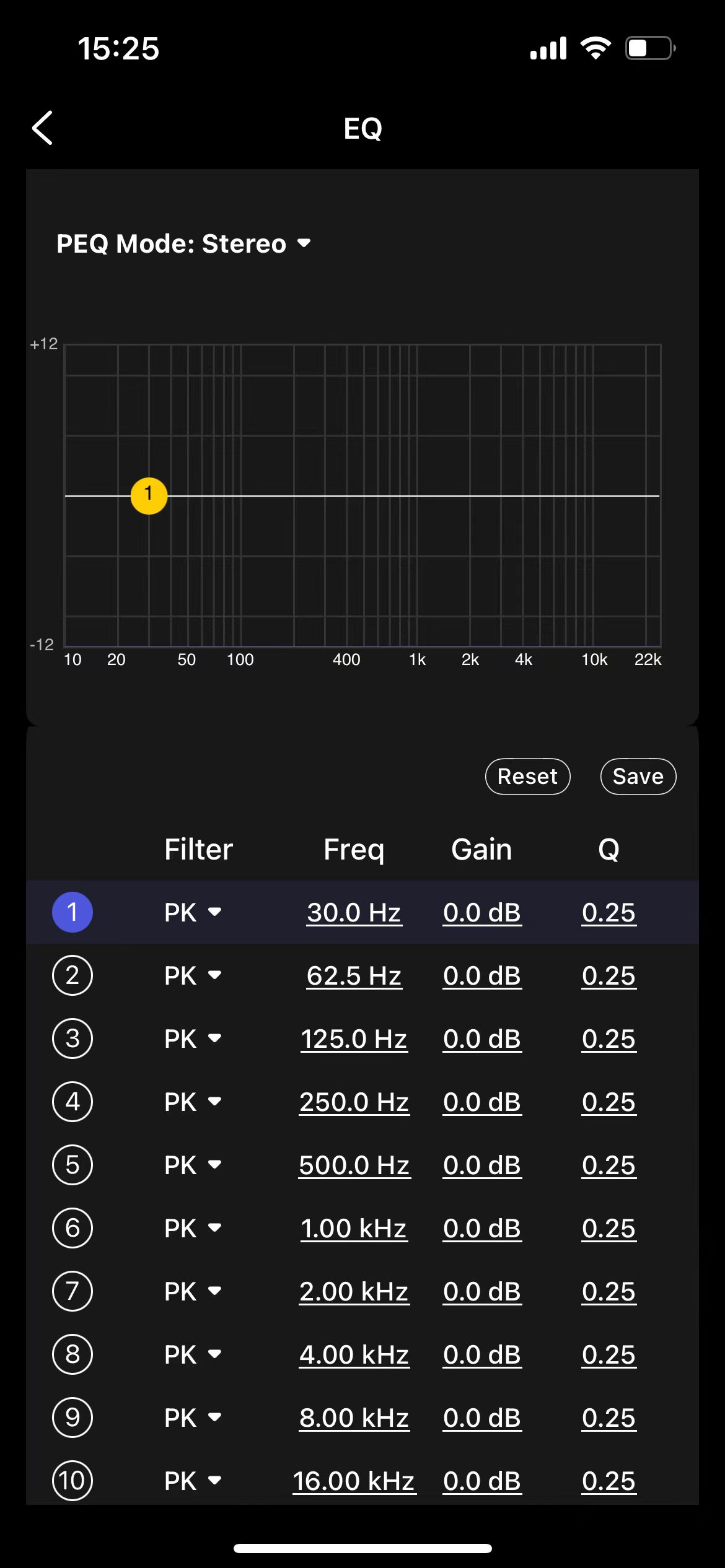Image resolution: width=725 pixels, height=1568 pixels.
Task: Edit the 2.00 kHz frequency value
Action: (x=354, y=1291)
